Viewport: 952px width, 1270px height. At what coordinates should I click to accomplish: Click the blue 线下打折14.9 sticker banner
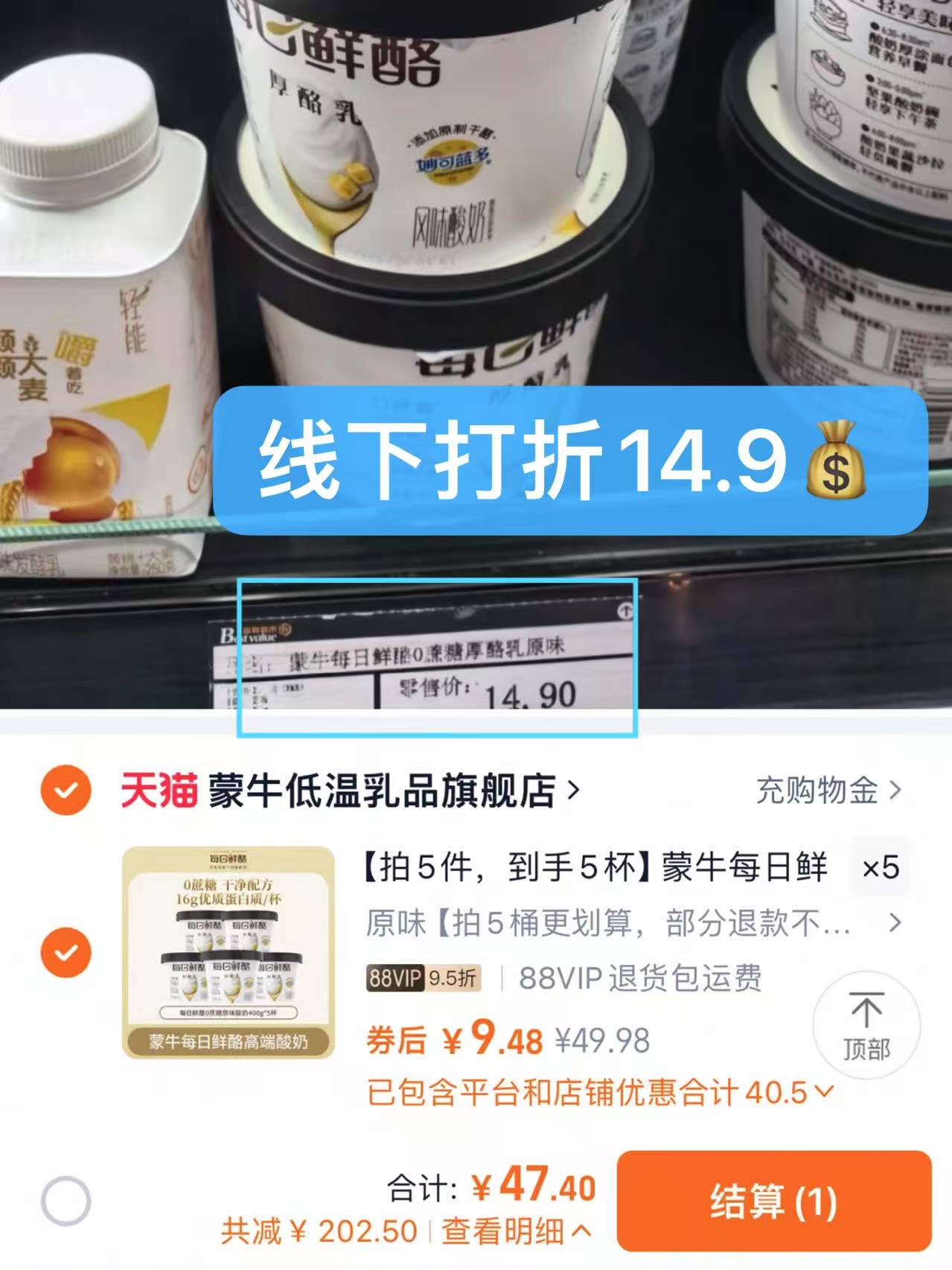(567, 463)
